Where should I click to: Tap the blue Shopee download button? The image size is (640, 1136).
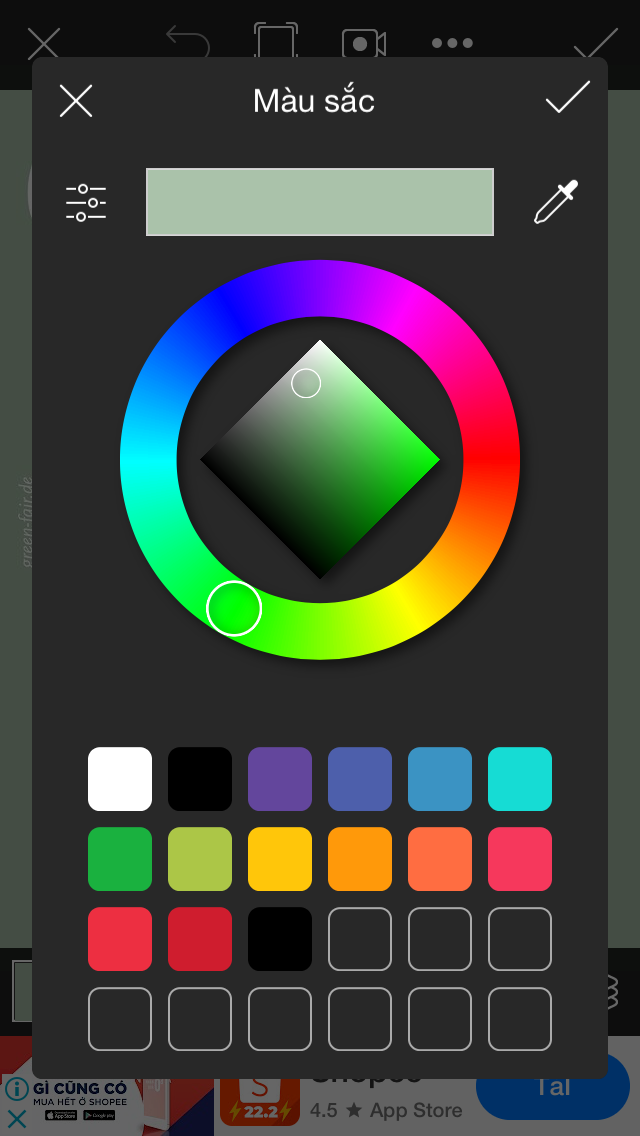click(x=553, y=1088)
